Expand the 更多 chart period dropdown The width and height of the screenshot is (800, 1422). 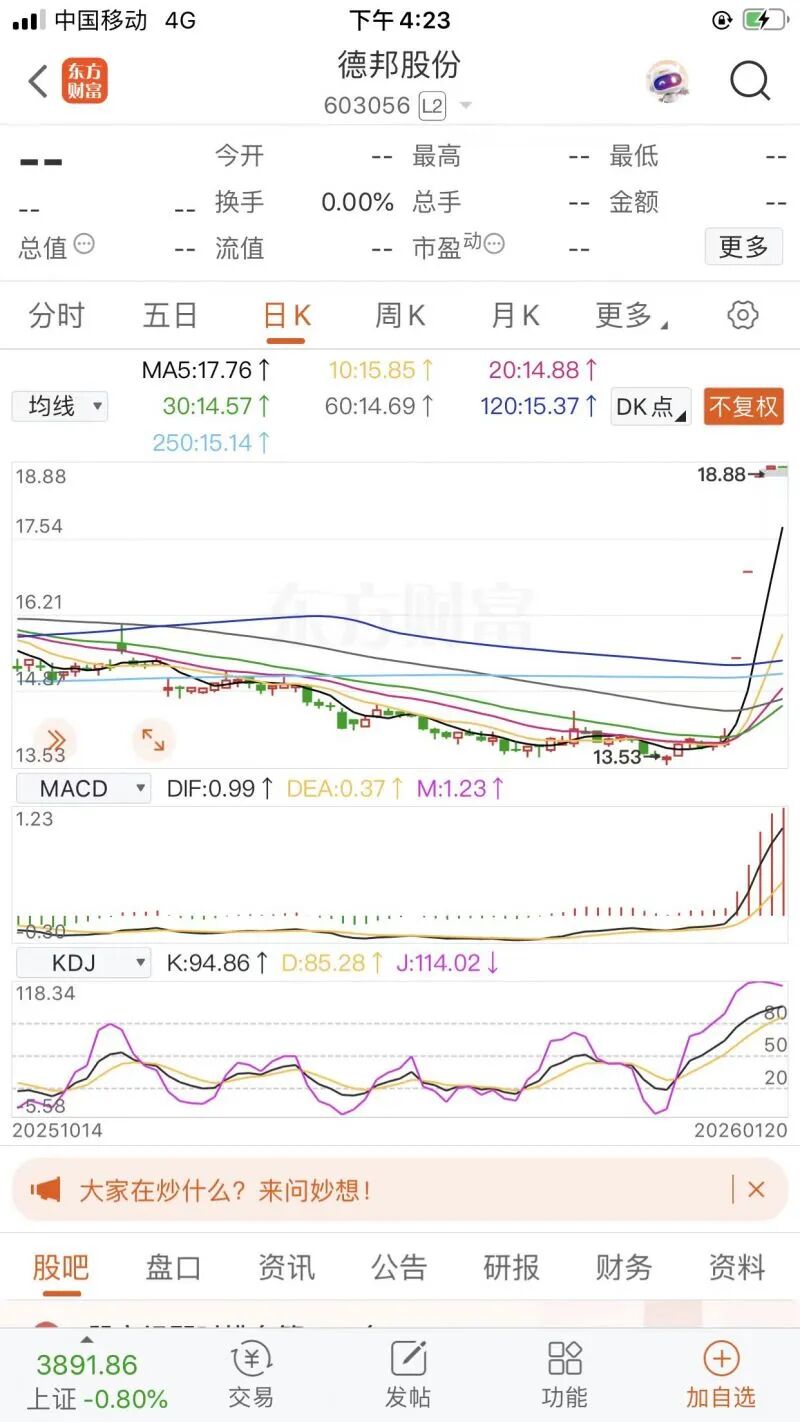(x=630, y=316)
